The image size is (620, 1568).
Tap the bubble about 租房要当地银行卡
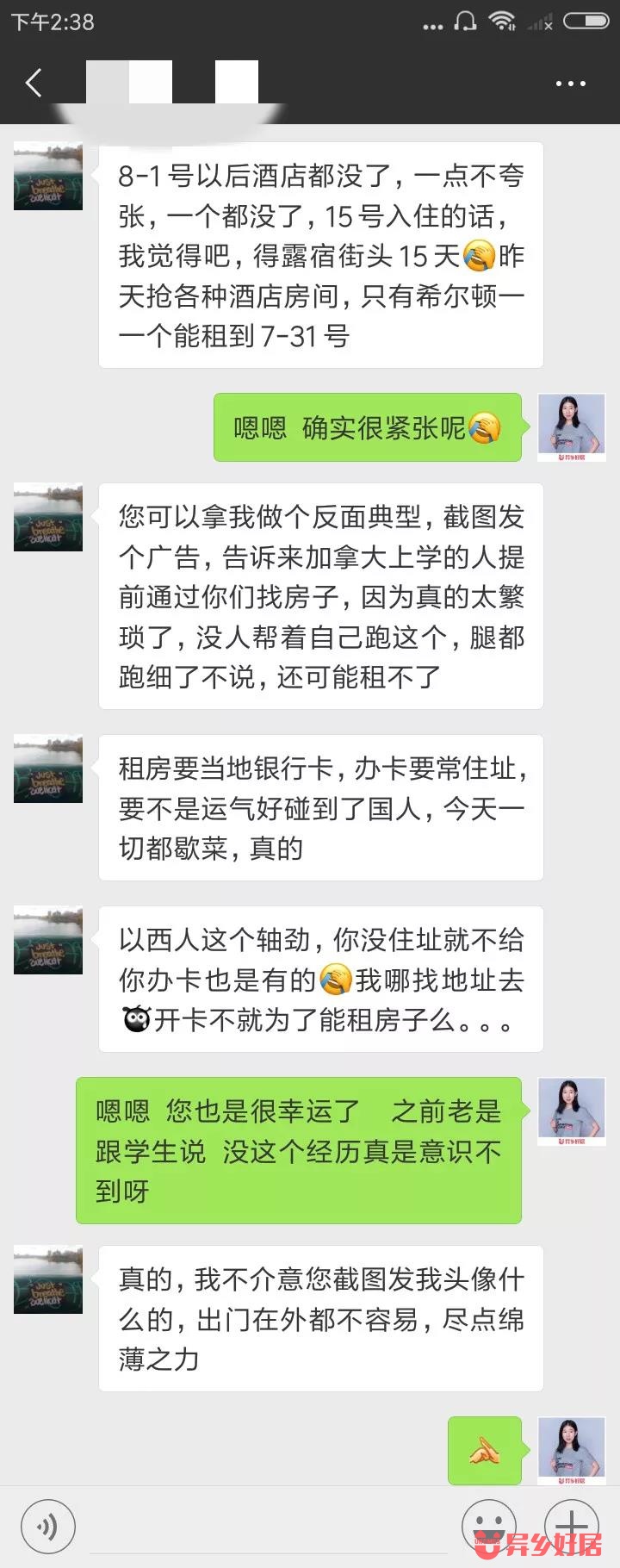(321, 807)
